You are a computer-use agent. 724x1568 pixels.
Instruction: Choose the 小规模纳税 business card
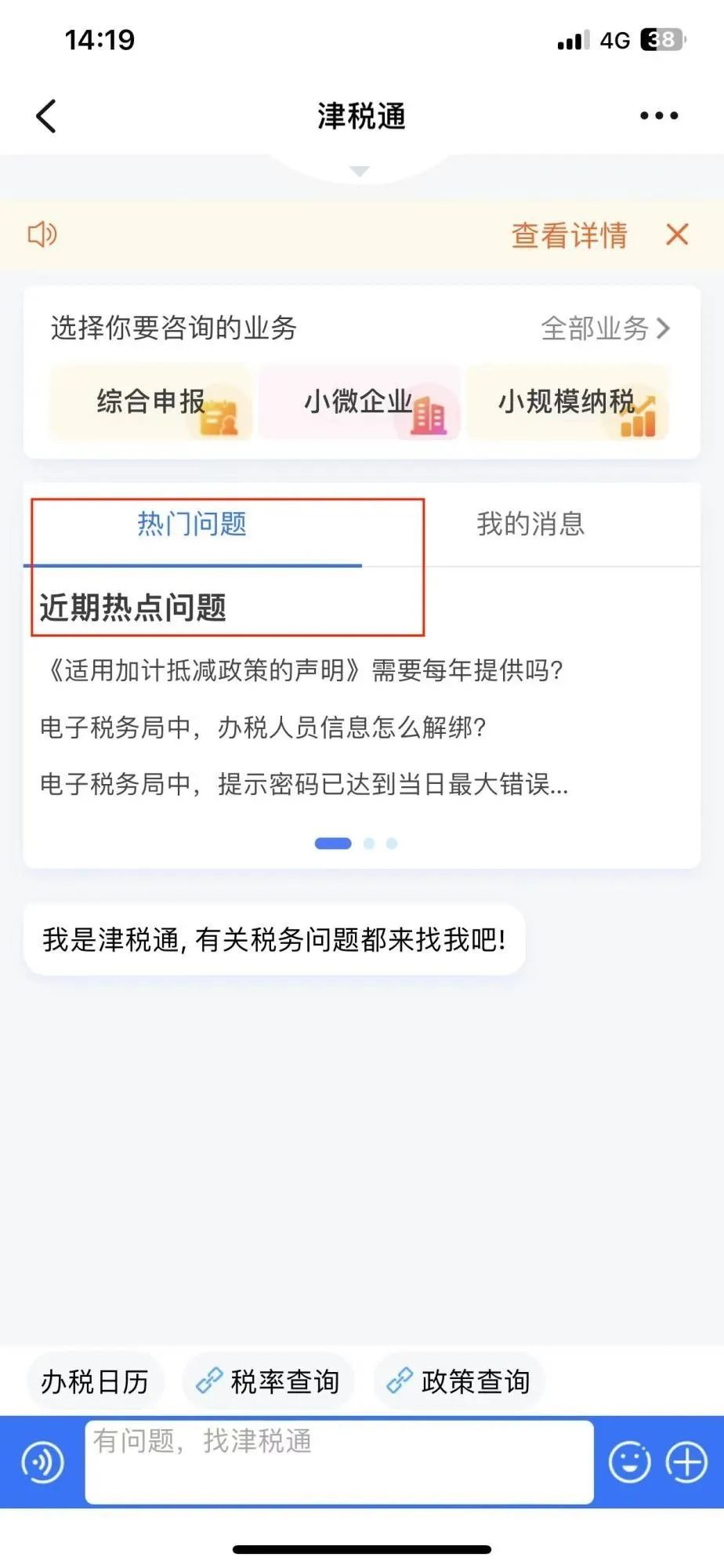(567, 403)
